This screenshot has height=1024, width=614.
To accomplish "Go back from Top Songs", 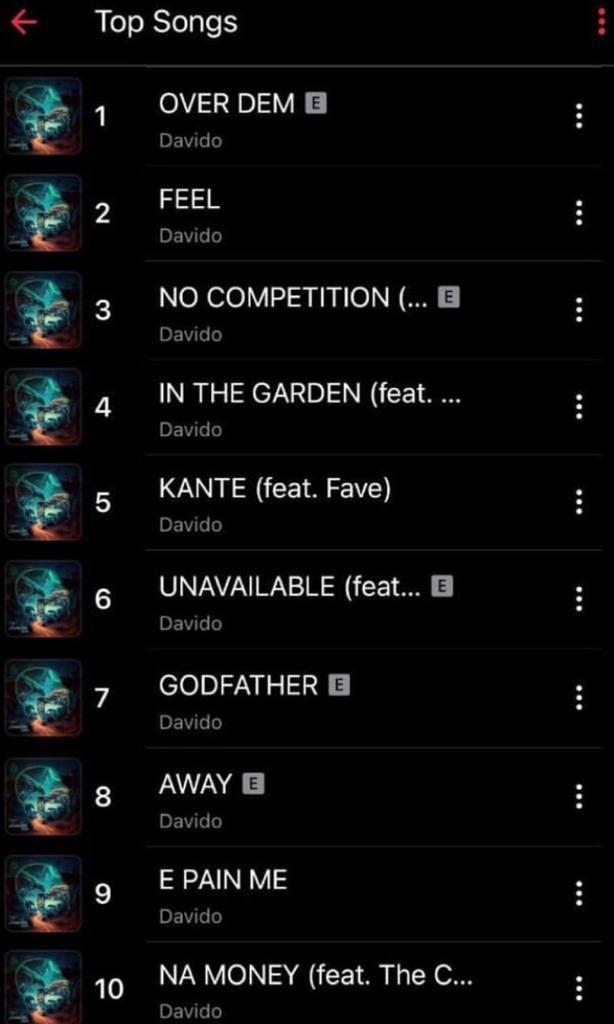I will click(24, 23).
